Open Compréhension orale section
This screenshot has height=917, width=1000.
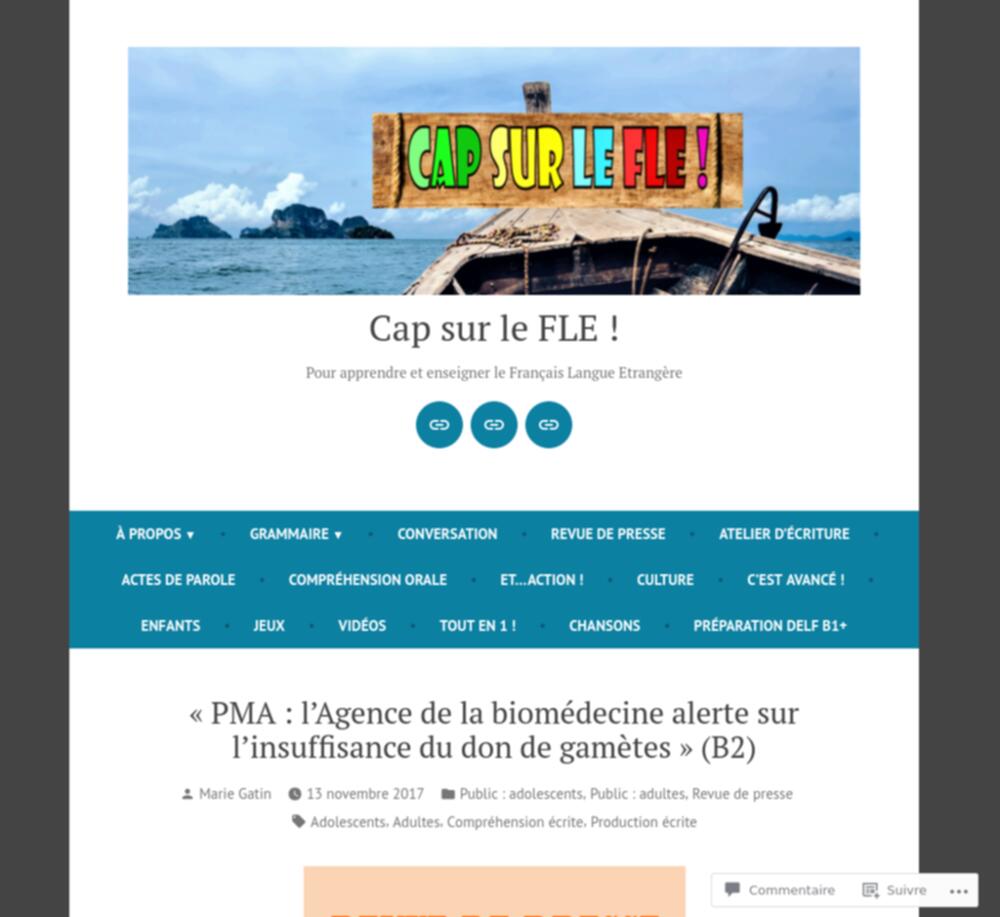click(x=367, y=580)
